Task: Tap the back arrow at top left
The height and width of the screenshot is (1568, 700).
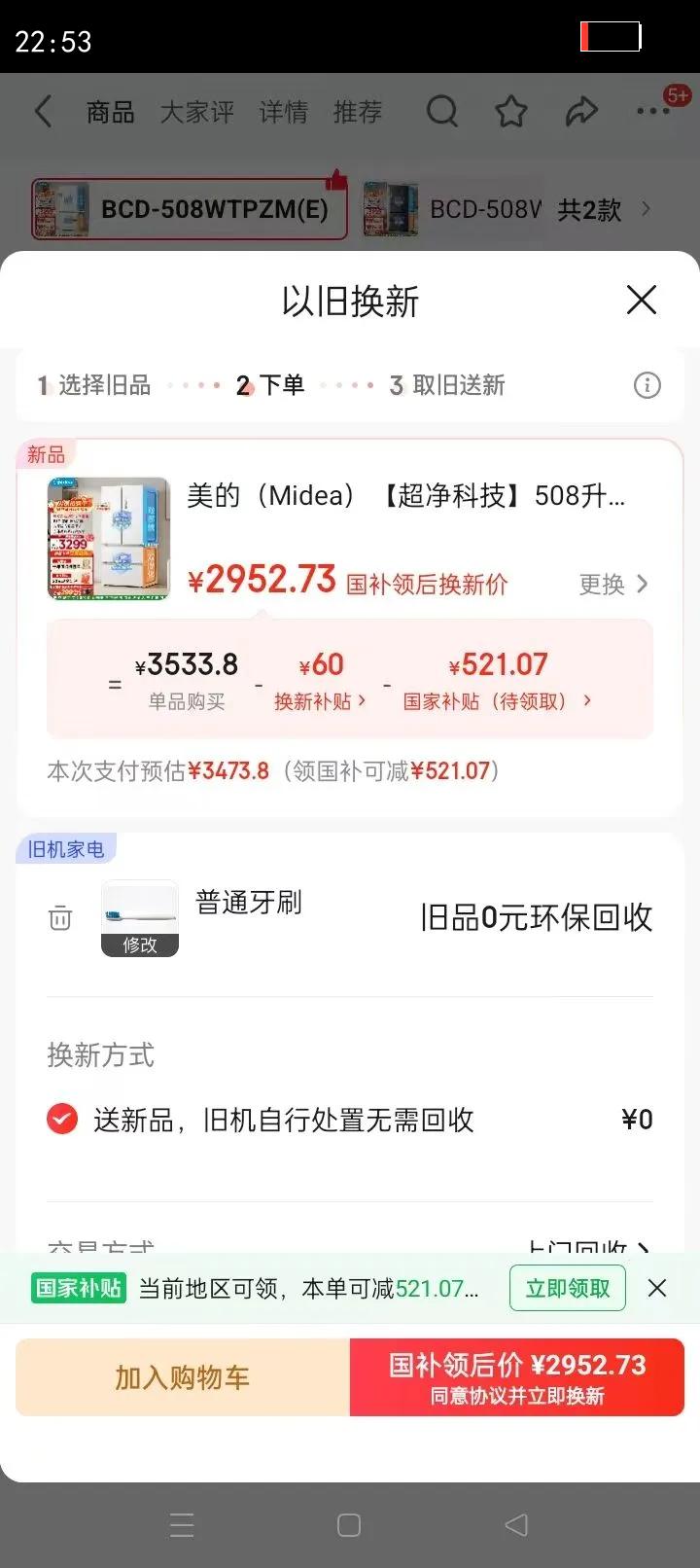Action: point(42,111)
